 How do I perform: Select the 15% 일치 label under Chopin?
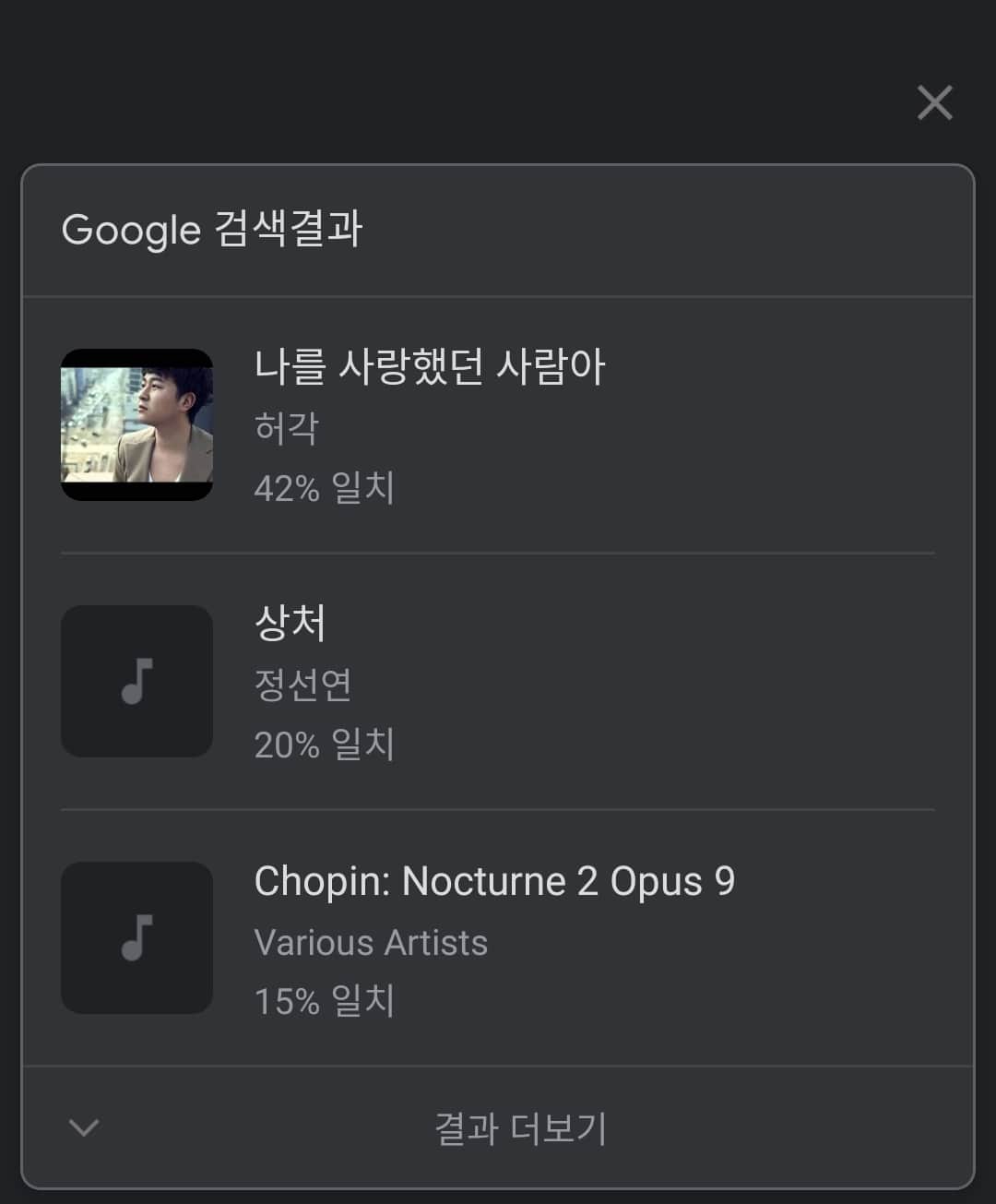pyautogui.click(x=324, y=1000)
